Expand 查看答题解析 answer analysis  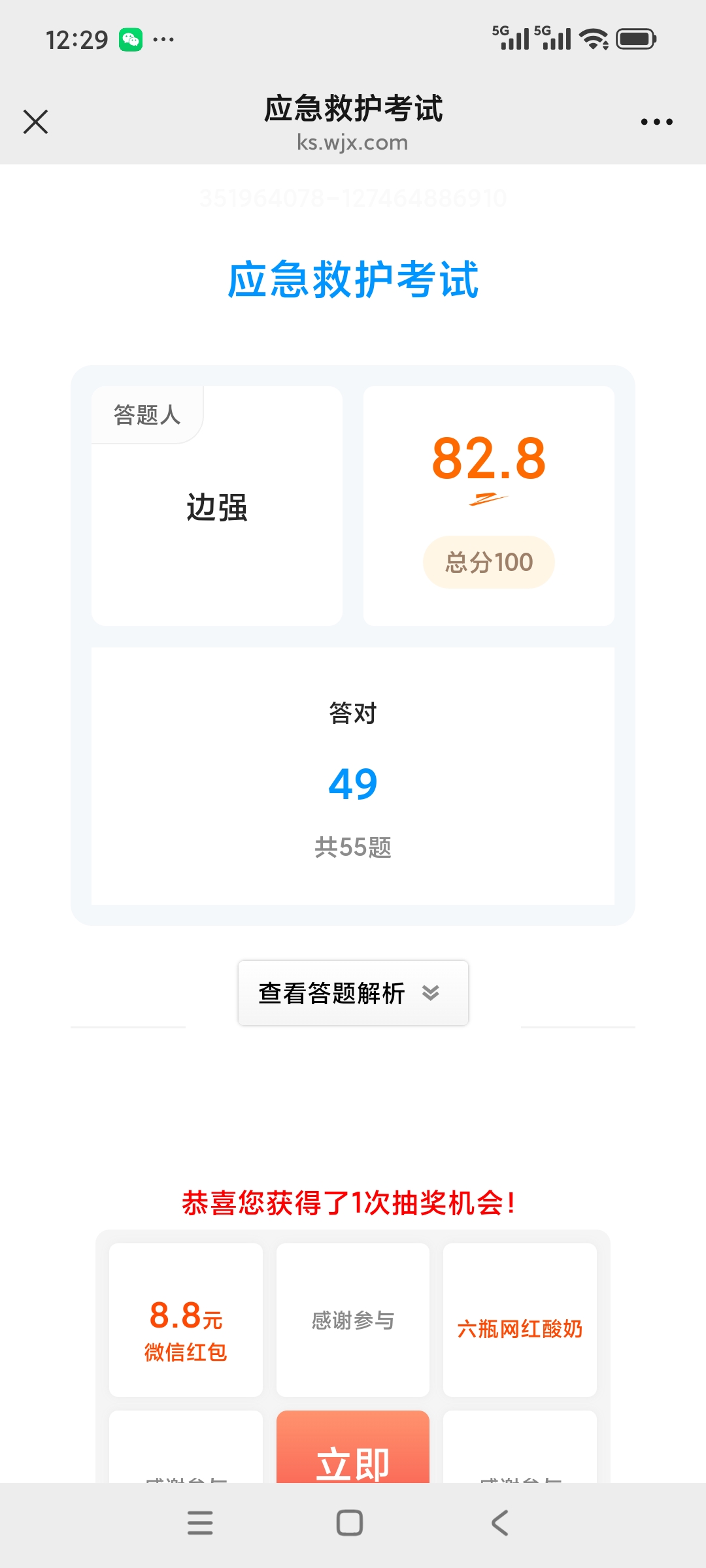pyautogui.click(x=353, y=993)
